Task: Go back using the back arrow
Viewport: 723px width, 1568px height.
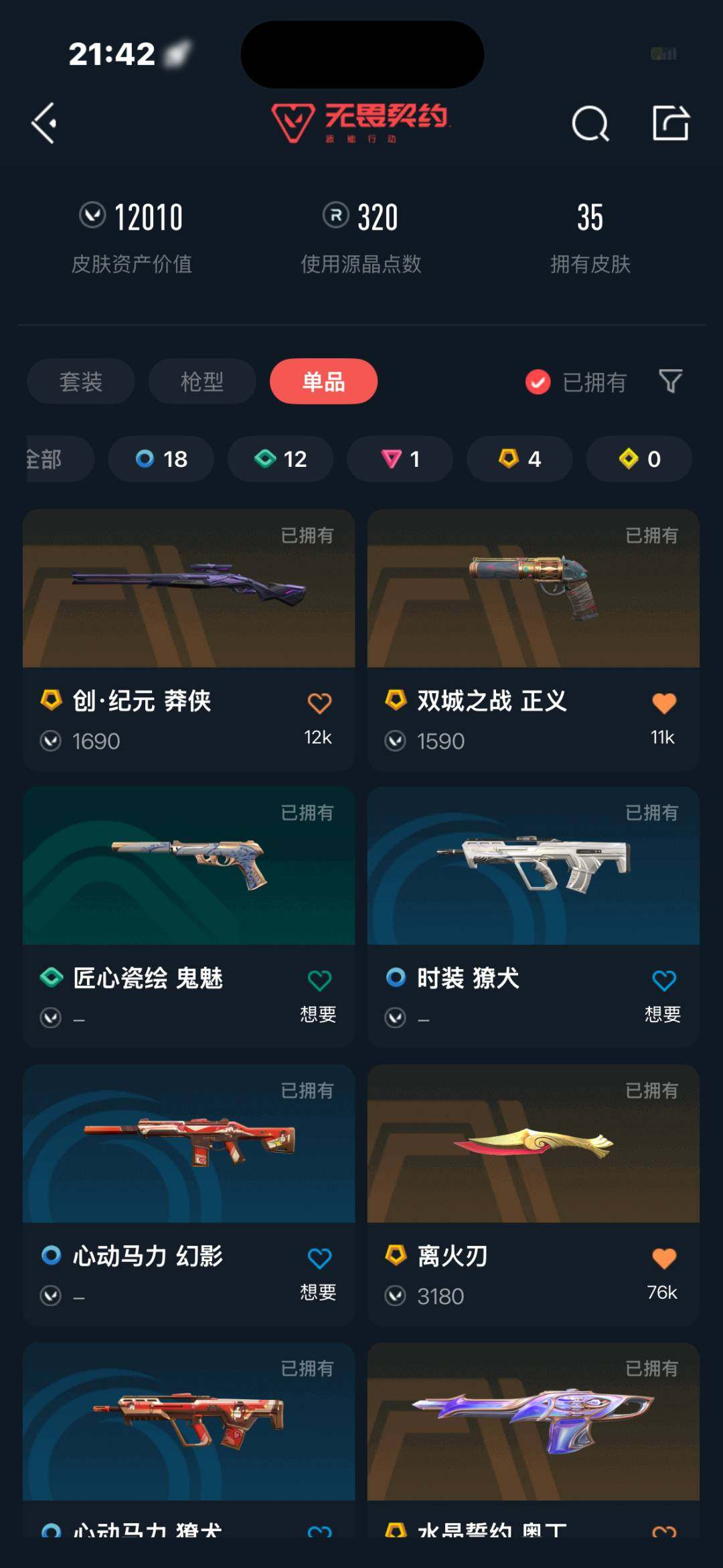Action: pyautogui.click(x=43, y=123)
